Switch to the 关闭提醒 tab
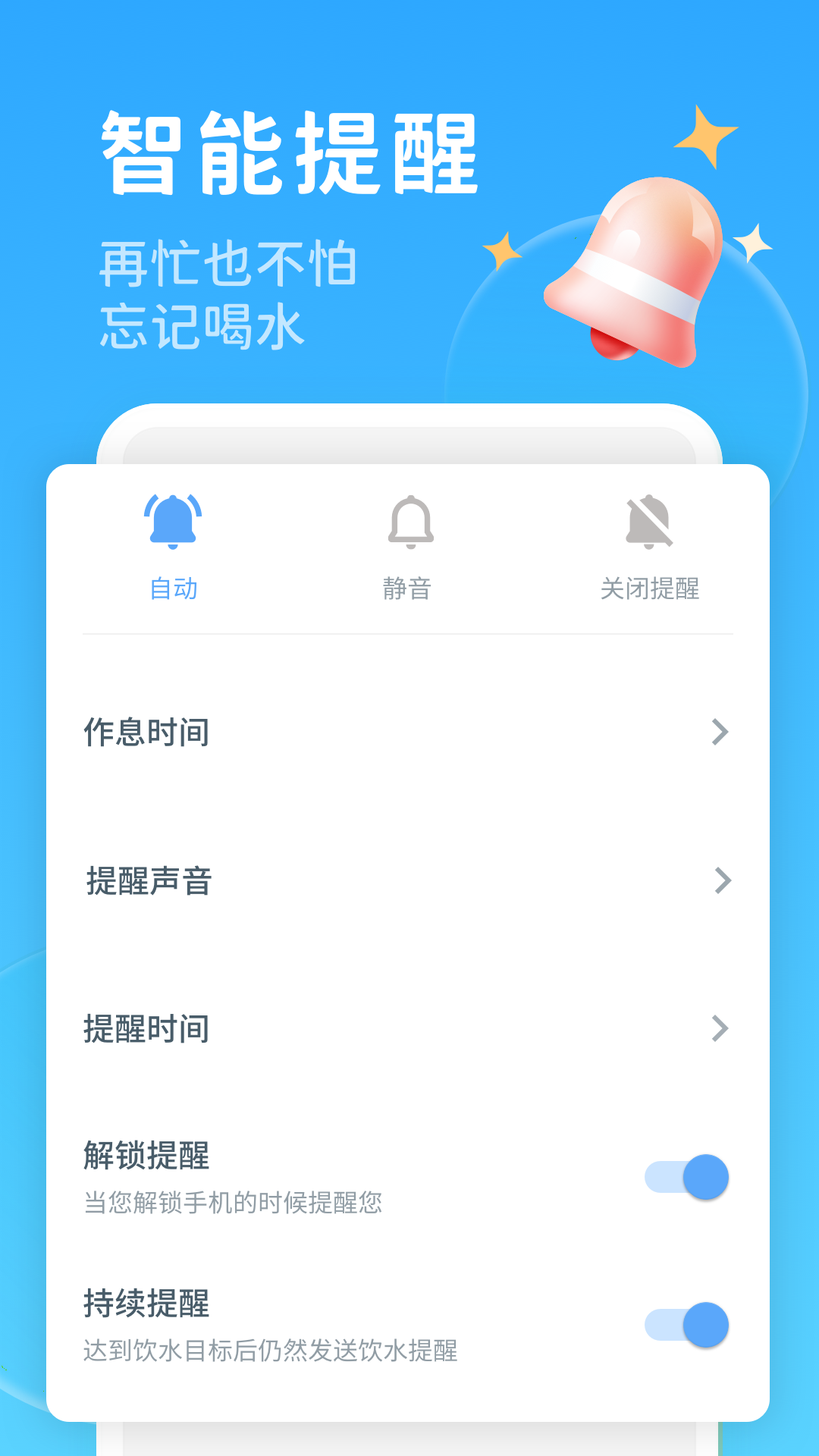This screenshot has height=1456, width=819. pos(651,588)
